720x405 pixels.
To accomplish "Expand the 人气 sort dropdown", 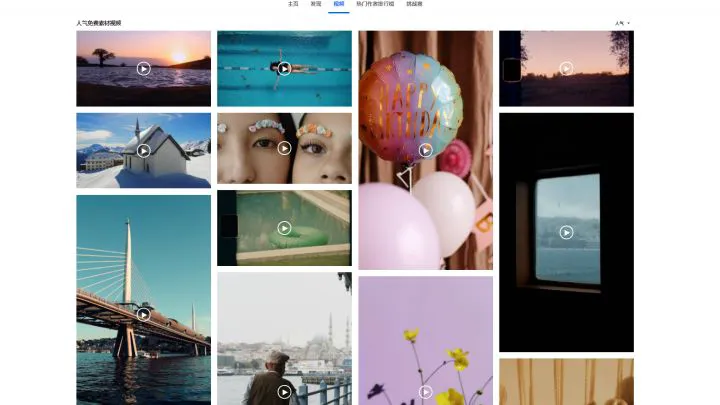I will coord(622,23).
